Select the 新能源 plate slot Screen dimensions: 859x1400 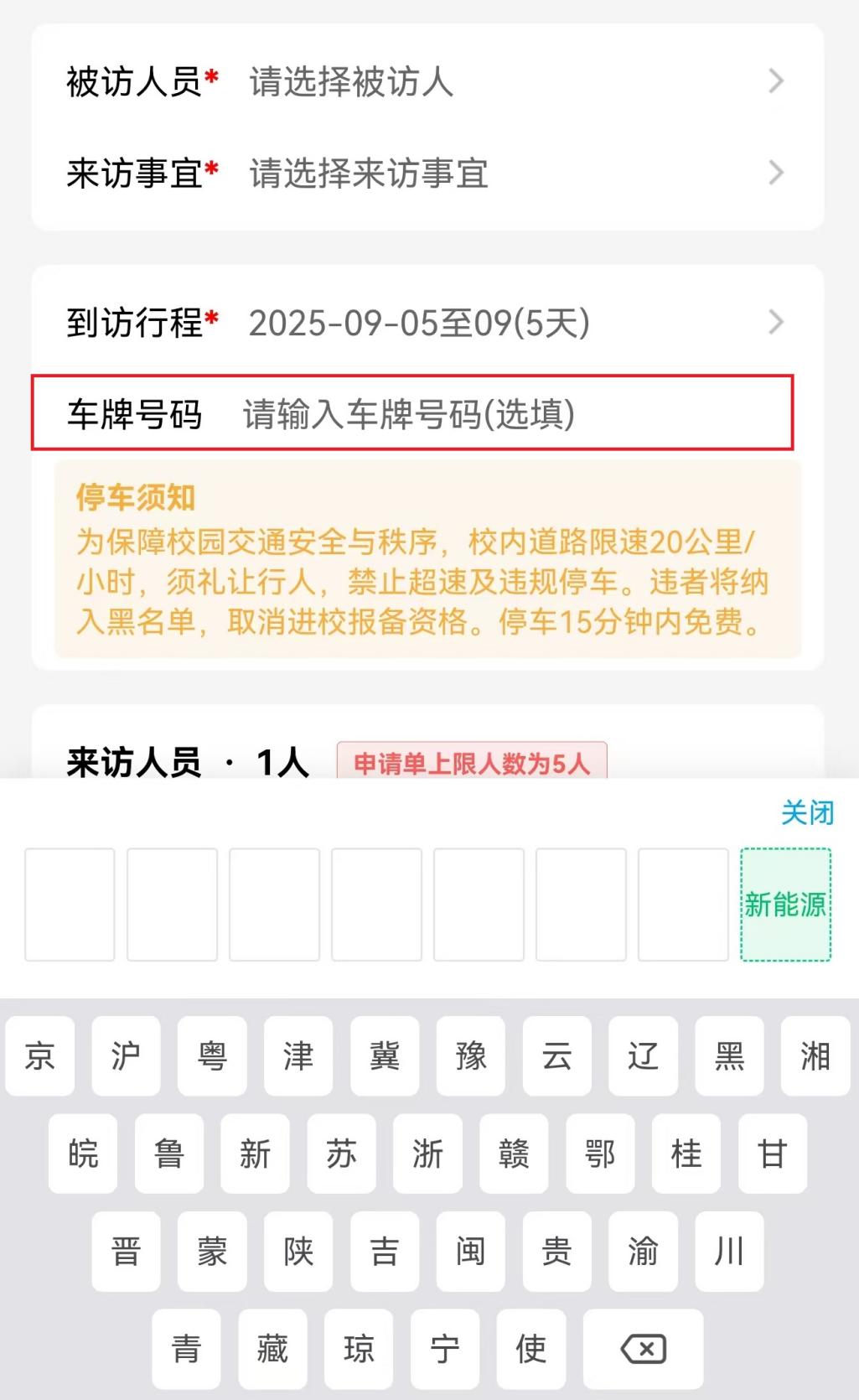785,905
